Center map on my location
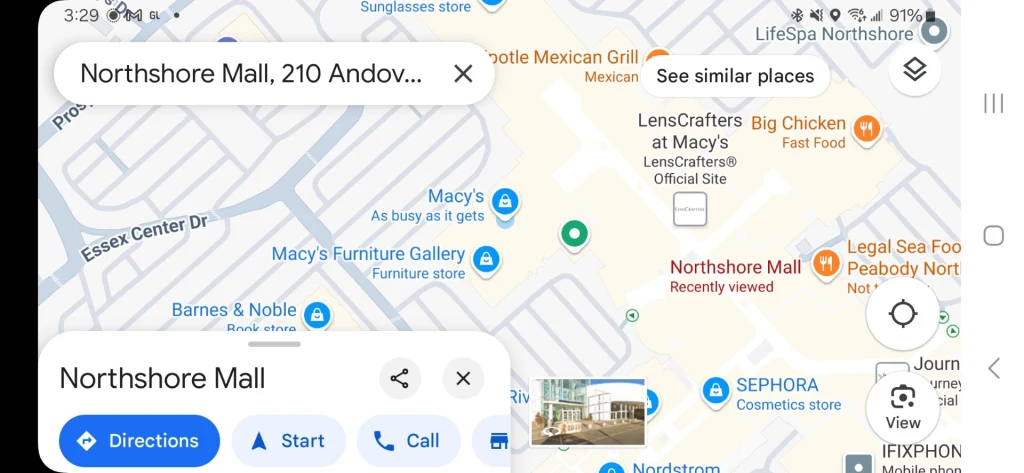The width and height of the screenshot is (1024, 473). [902, 314]
